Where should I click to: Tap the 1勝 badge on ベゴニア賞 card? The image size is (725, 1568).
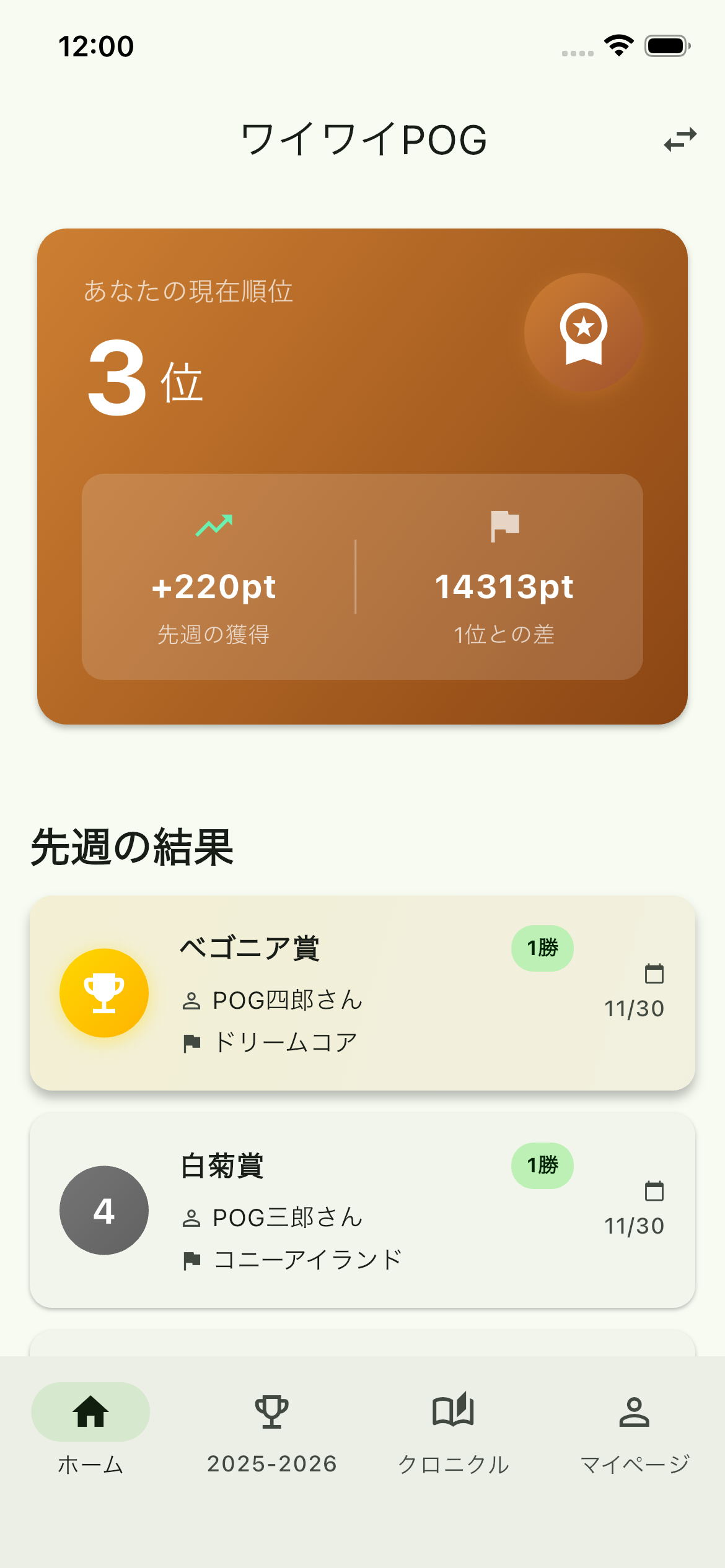542,948
